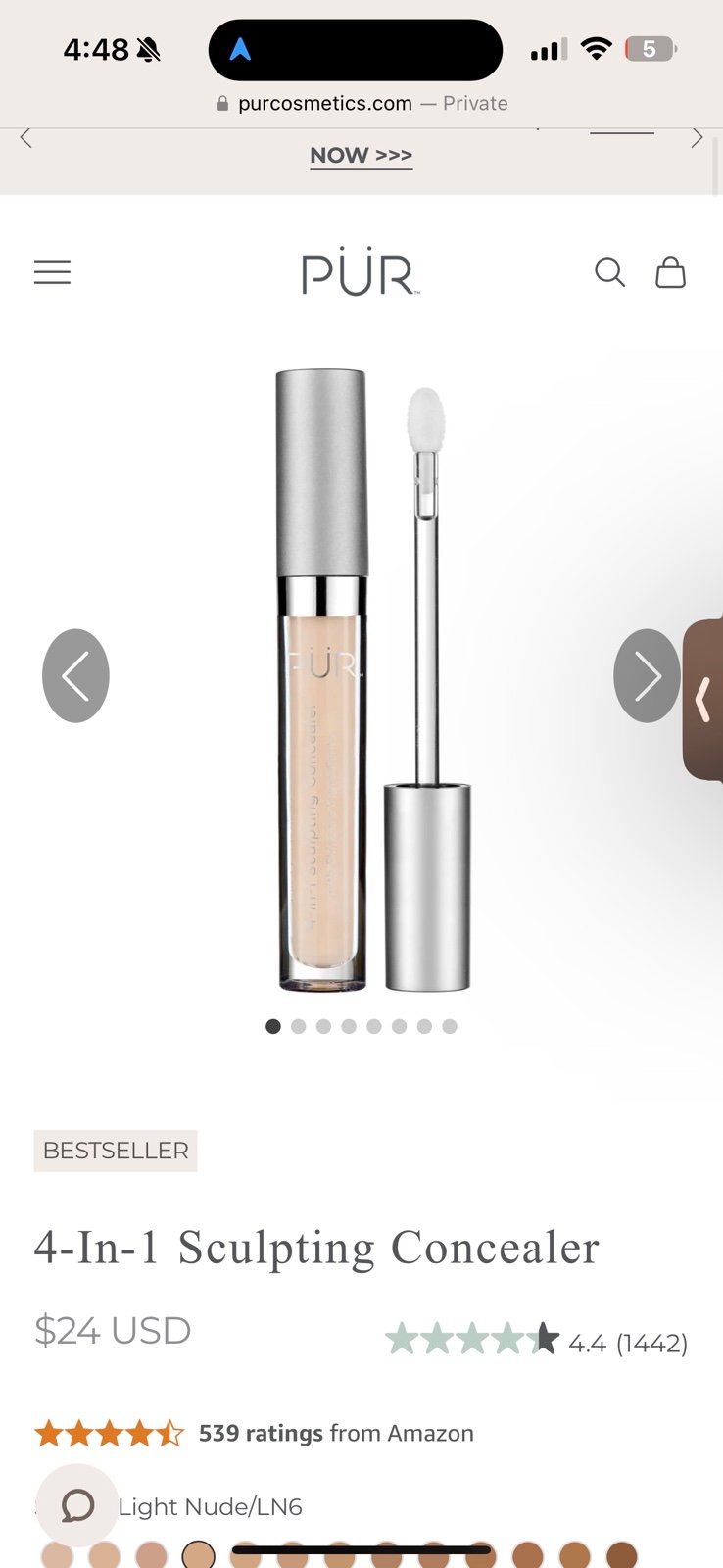Viewport: 723px width, 1568px height.
Task: Follow the NOW >>> banner link
Action: coord(361,156)
